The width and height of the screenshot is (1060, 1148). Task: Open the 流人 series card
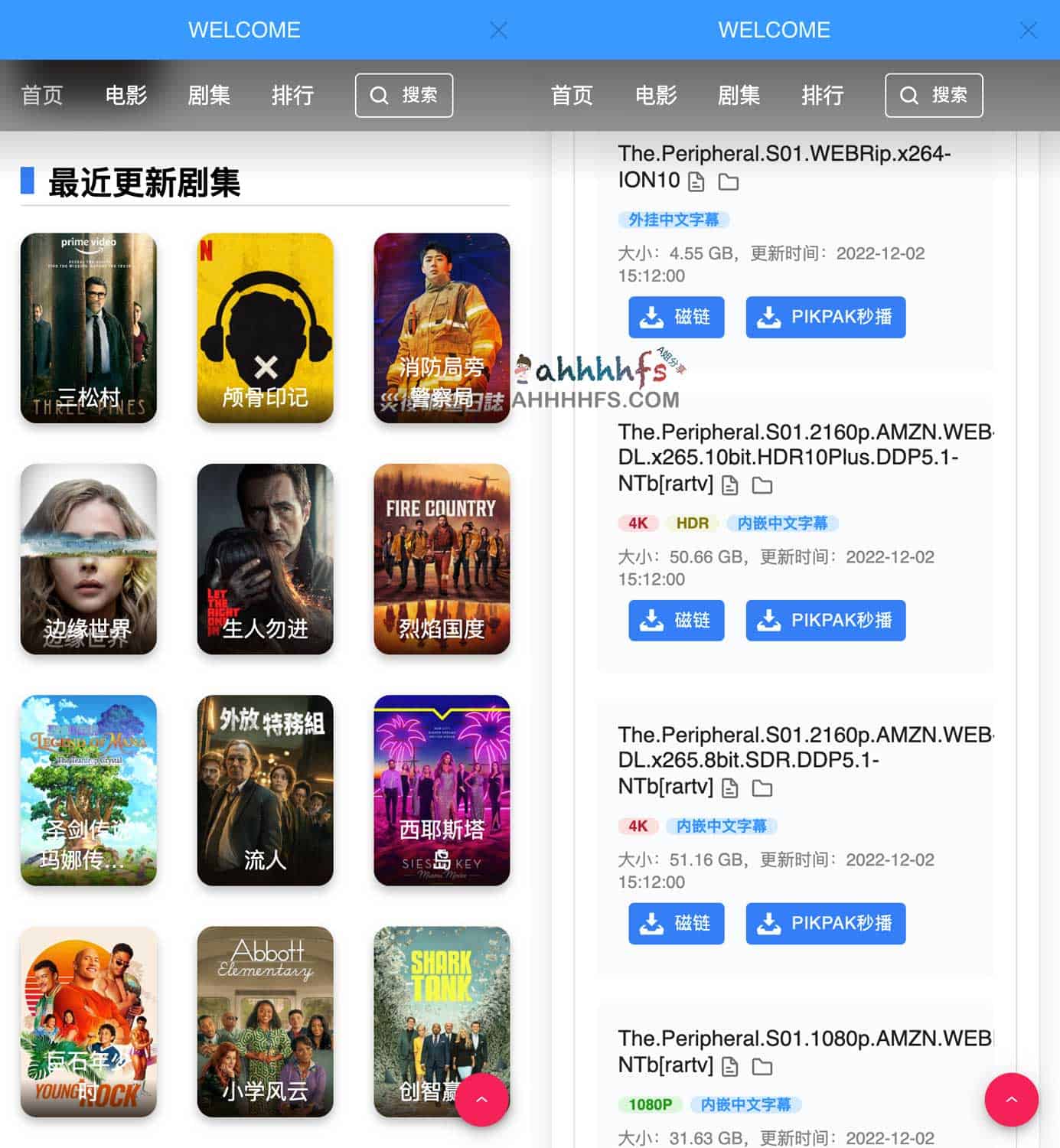click(x=265, y=791)
